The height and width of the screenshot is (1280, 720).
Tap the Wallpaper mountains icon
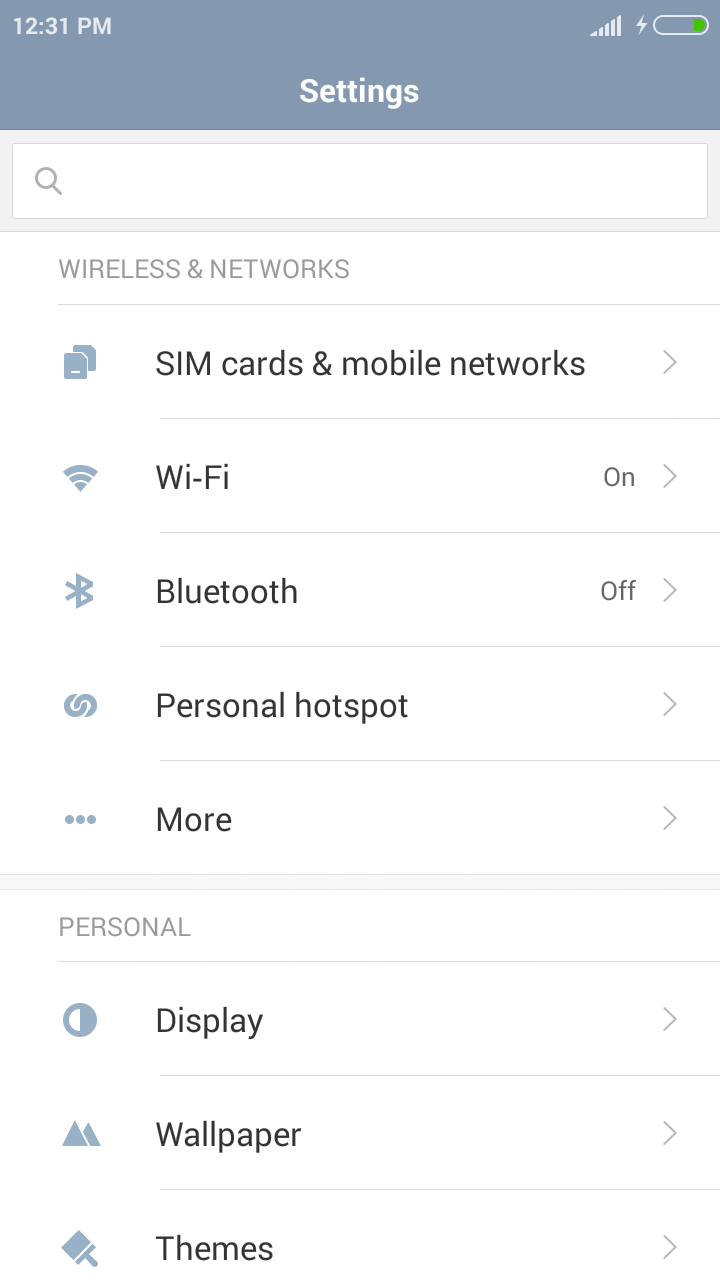pos(80,1133)
